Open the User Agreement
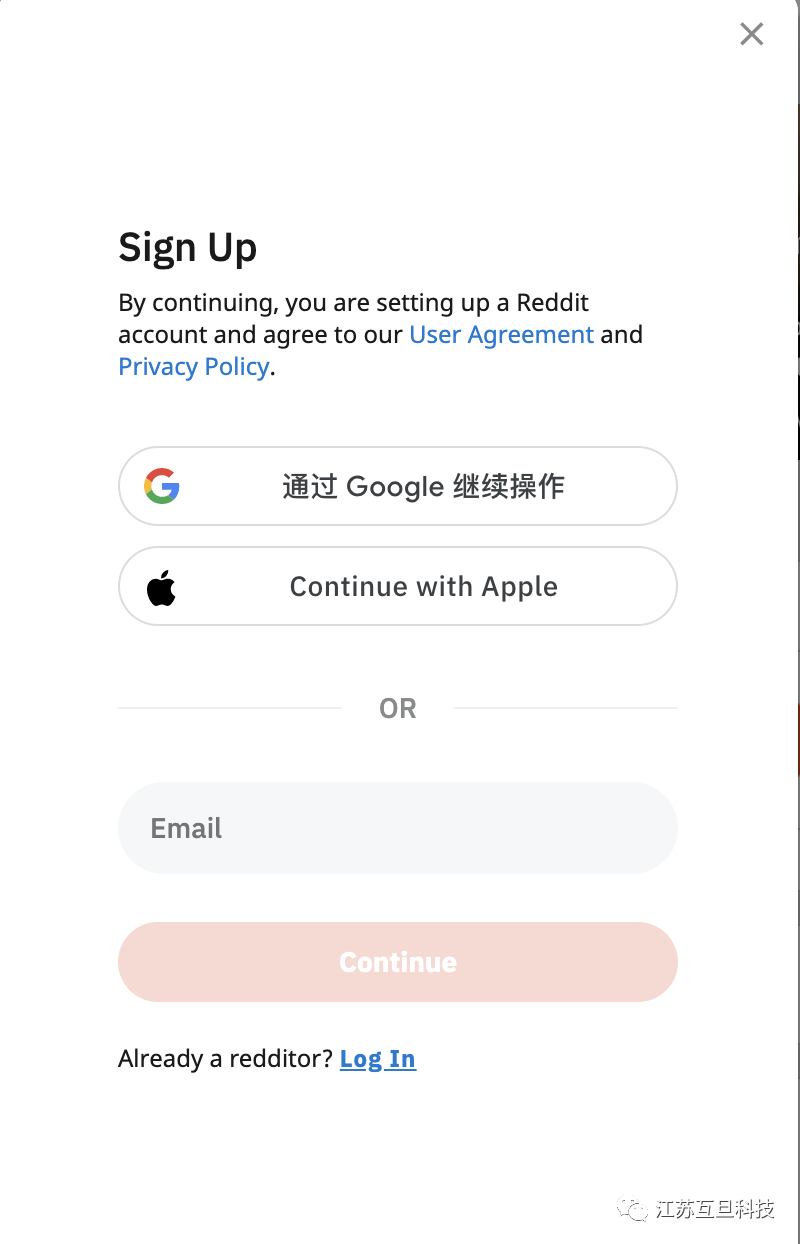 point(501,334)
